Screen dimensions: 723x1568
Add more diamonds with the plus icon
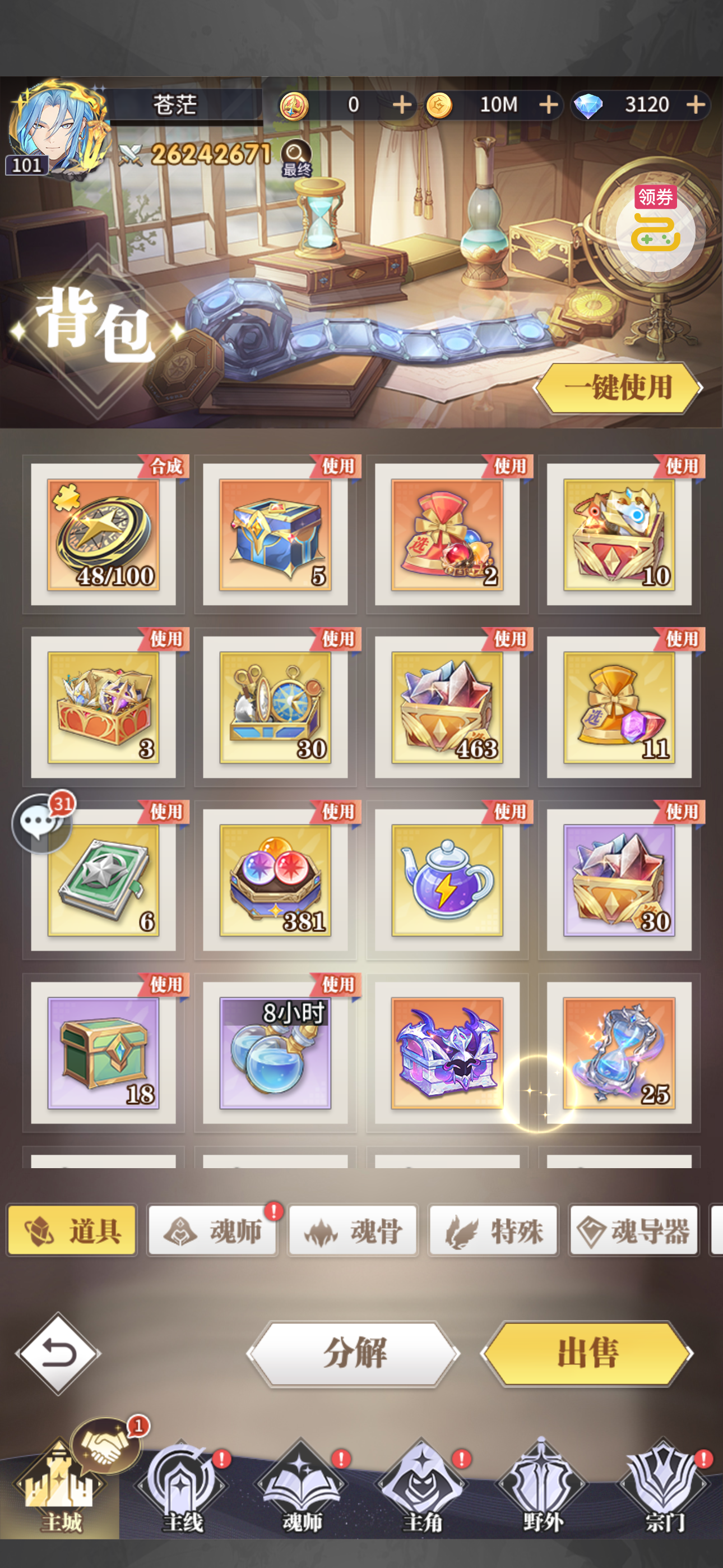pos(696,105)
